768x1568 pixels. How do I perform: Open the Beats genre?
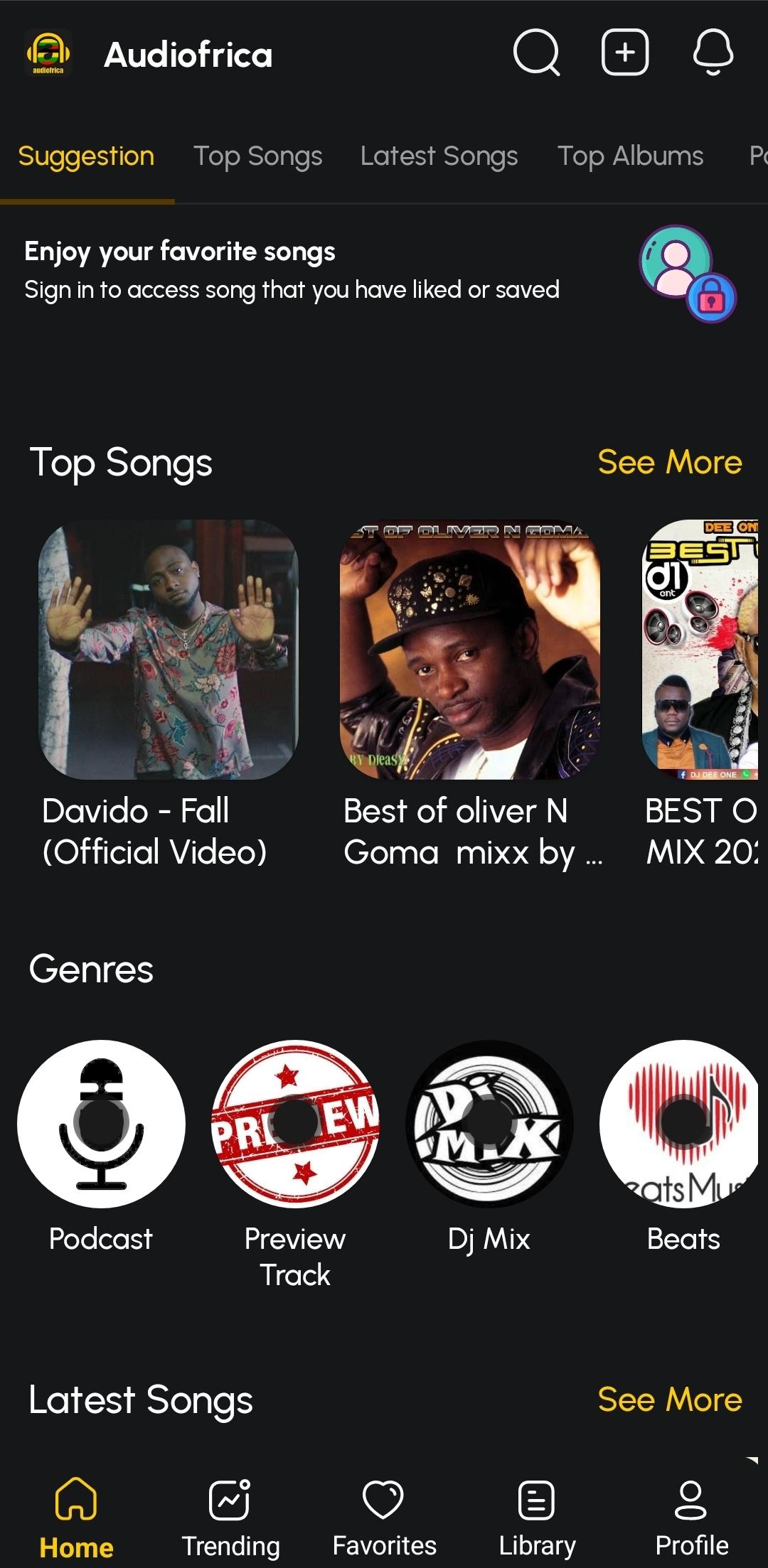[681, 1123]
